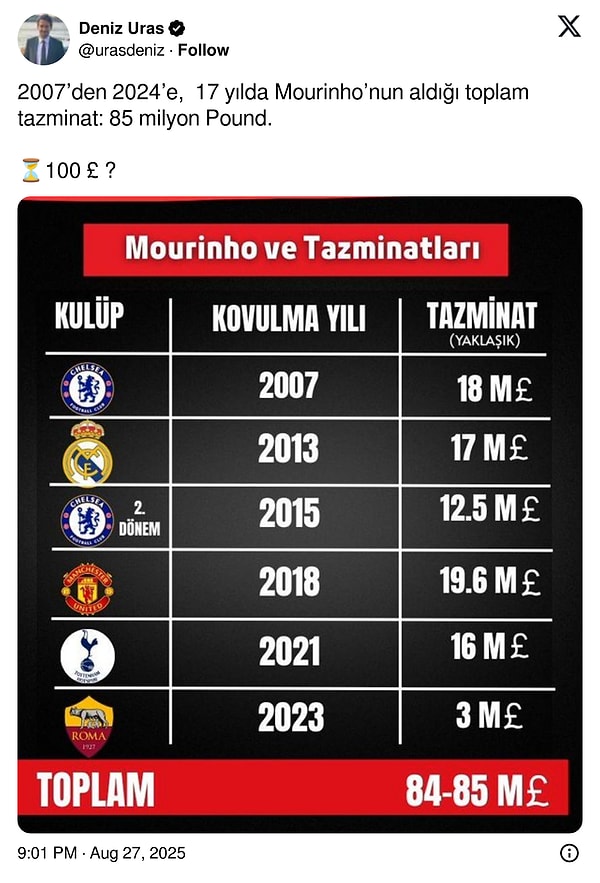Open the @urasdeniz handle
The height and width of the screenshot is (883, 600).
tap(122, 50)
